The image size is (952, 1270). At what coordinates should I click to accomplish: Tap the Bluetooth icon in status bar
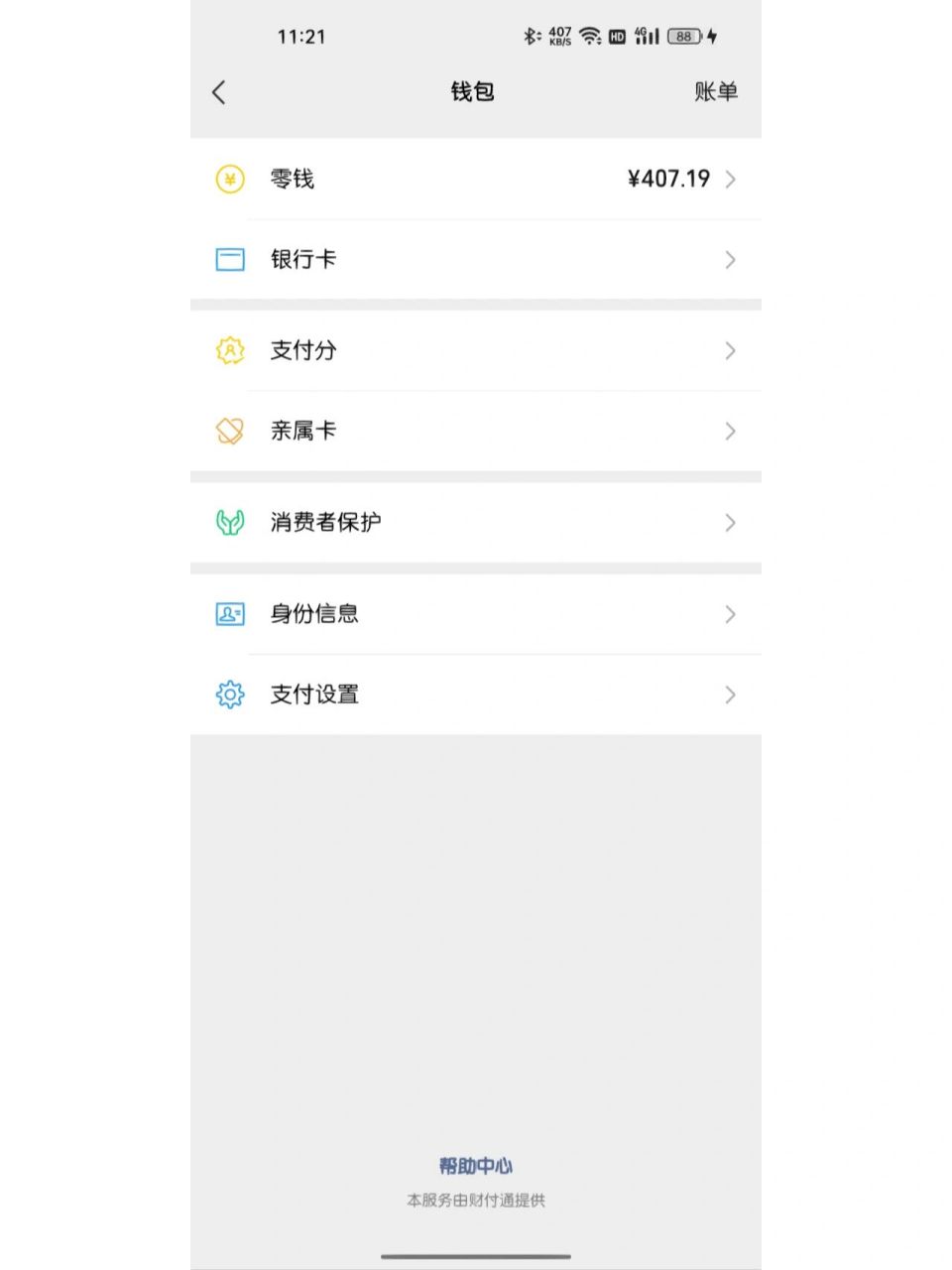pyautogui.click(x=530, y=37)
